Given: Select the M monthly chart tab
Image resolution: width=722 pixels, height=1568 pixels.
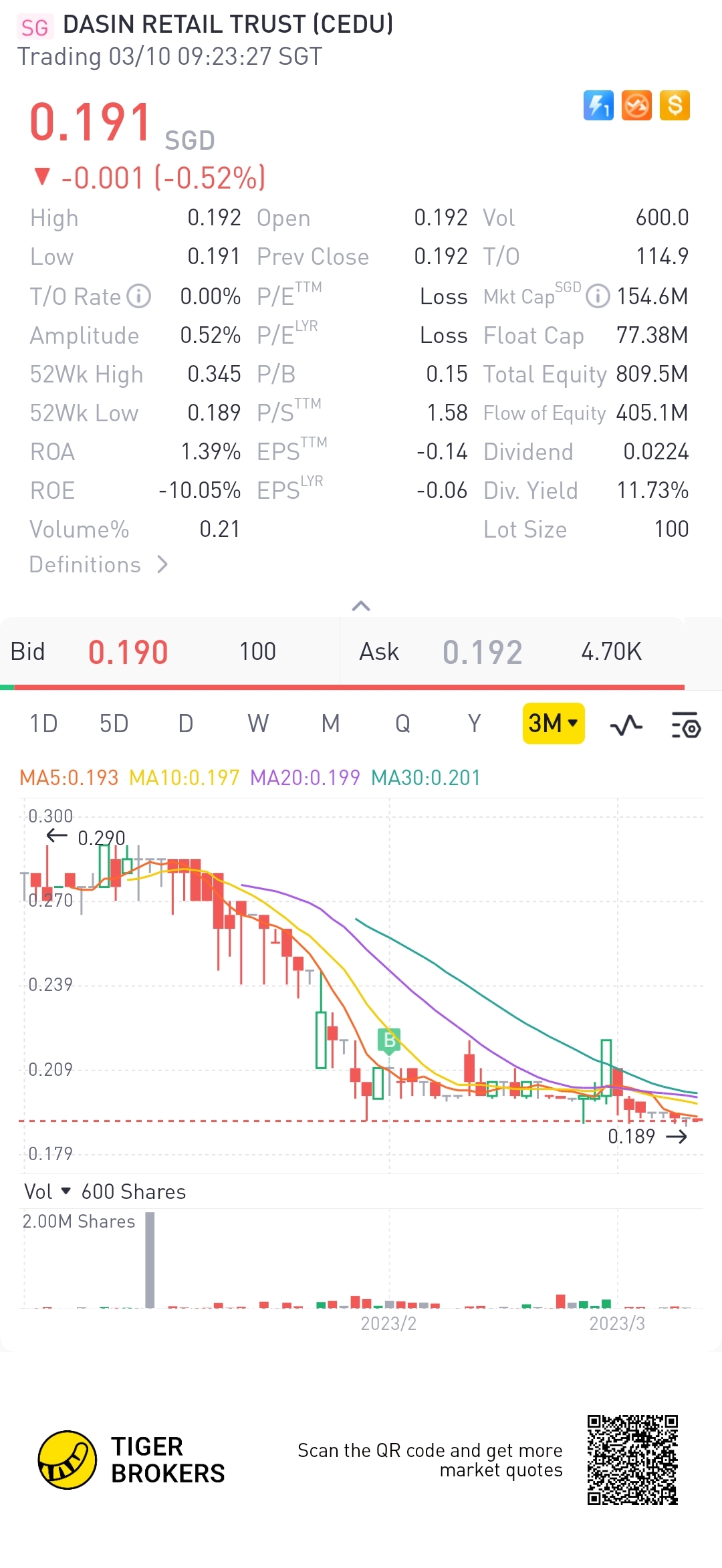Looking at the screenshot, I should coord(330,723).
